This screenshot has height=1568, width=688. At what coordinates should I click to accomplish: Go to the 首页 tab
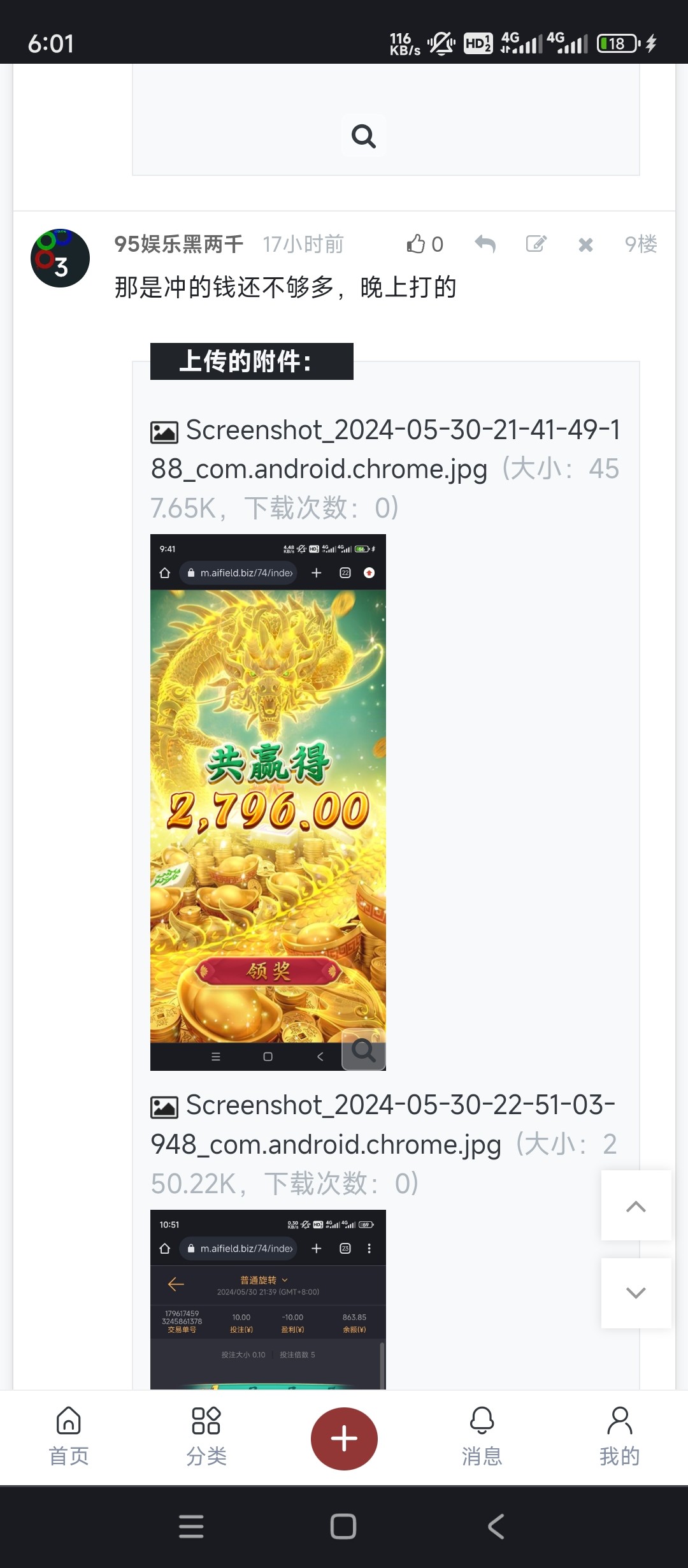[69, 1437]
